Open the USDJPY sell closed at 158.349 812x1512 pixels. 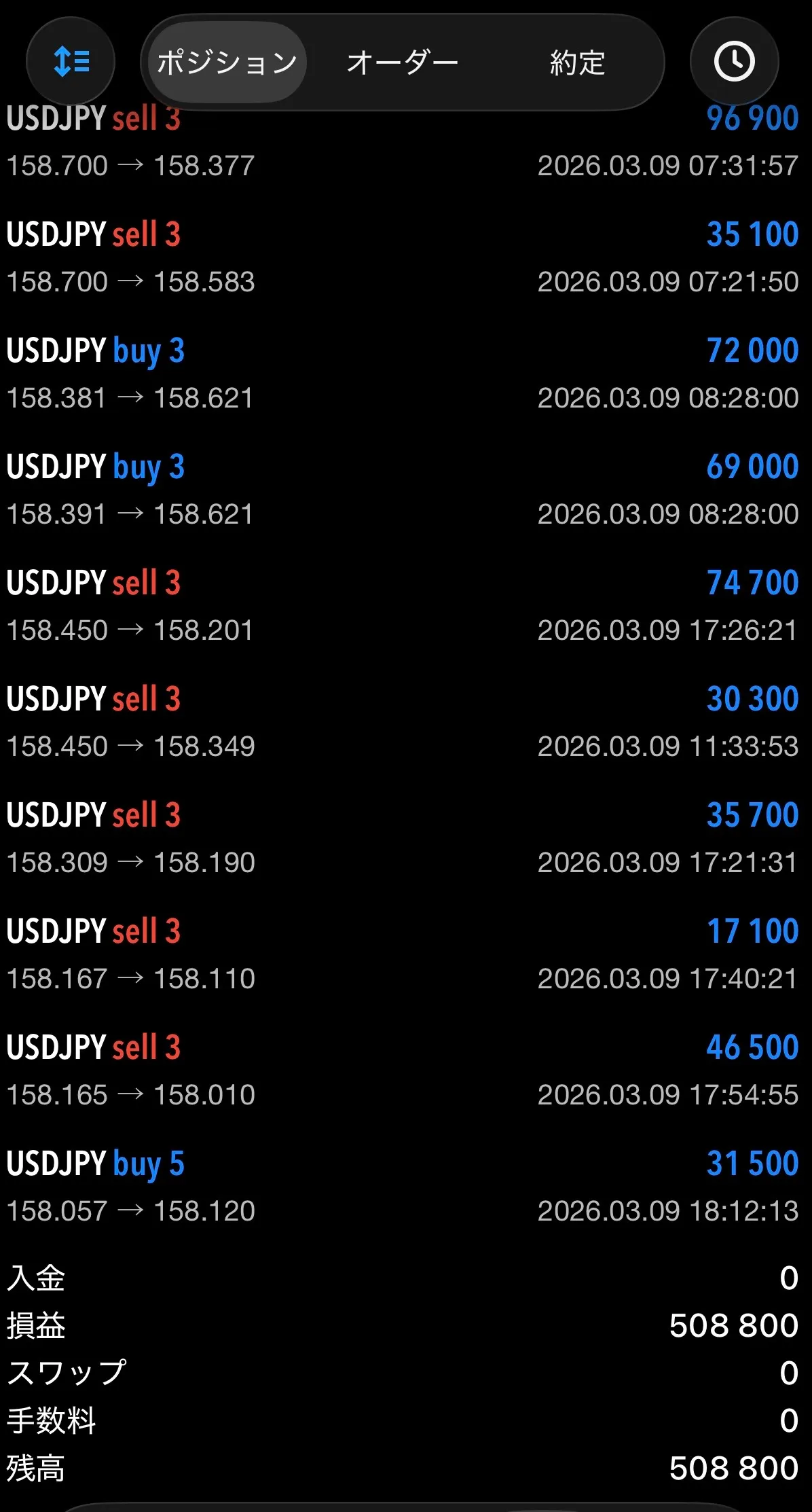[405, 723]
